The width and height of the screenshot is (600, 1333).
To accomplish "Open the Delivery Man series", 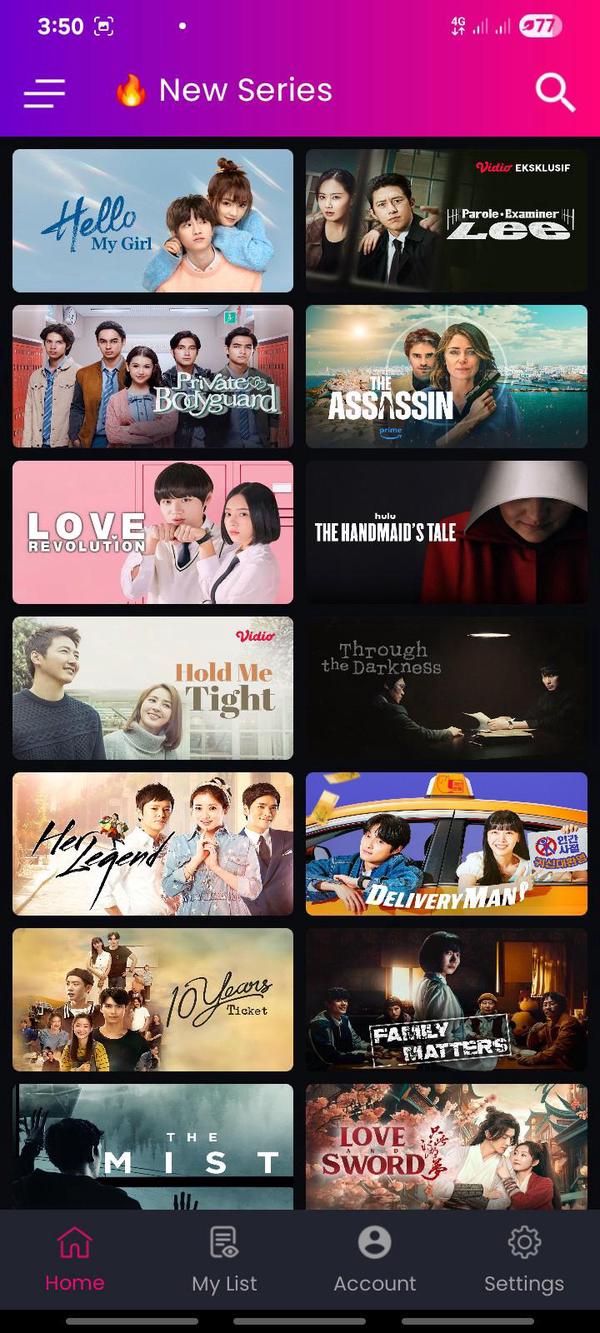I will coord(446,844).
